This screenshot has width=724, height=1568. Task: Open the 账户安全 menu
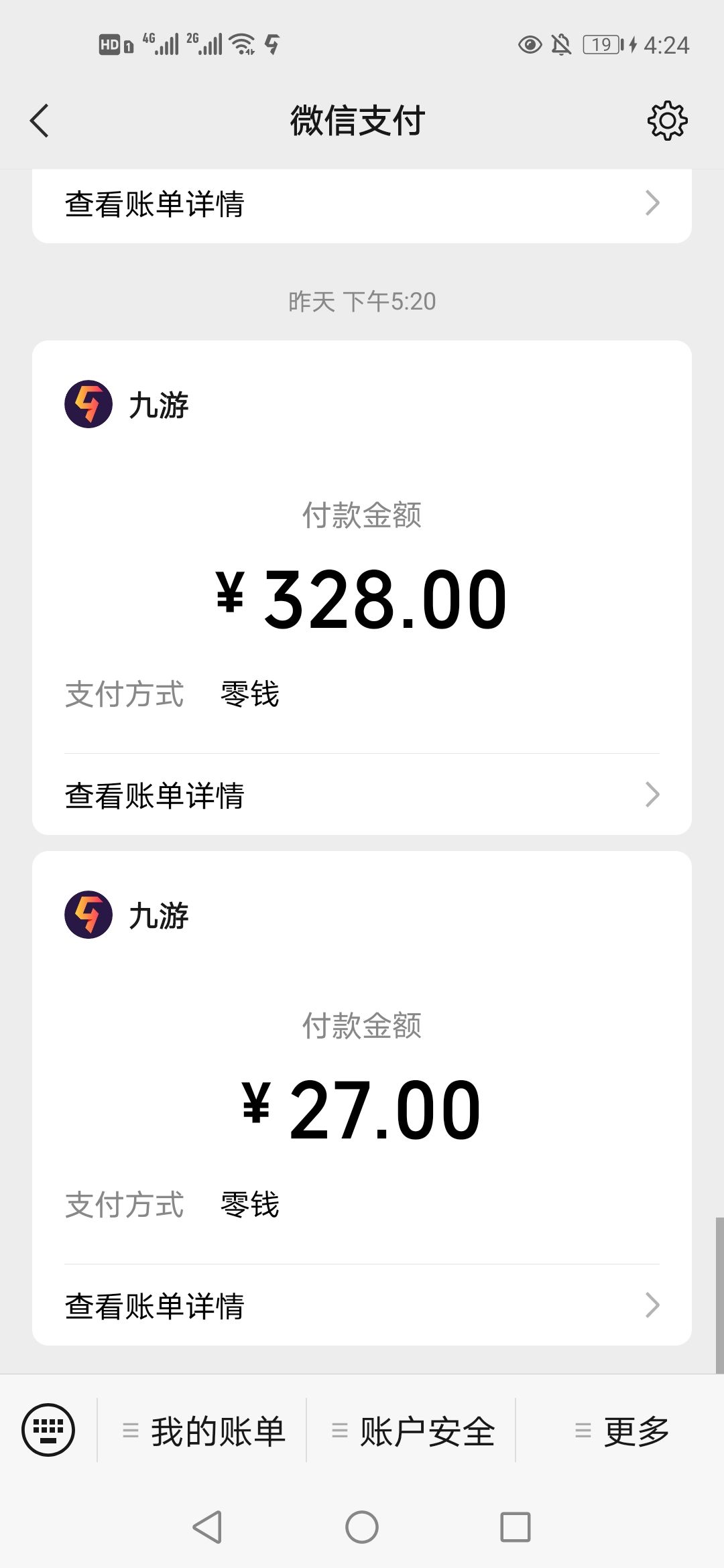[x=412, y=1431]
